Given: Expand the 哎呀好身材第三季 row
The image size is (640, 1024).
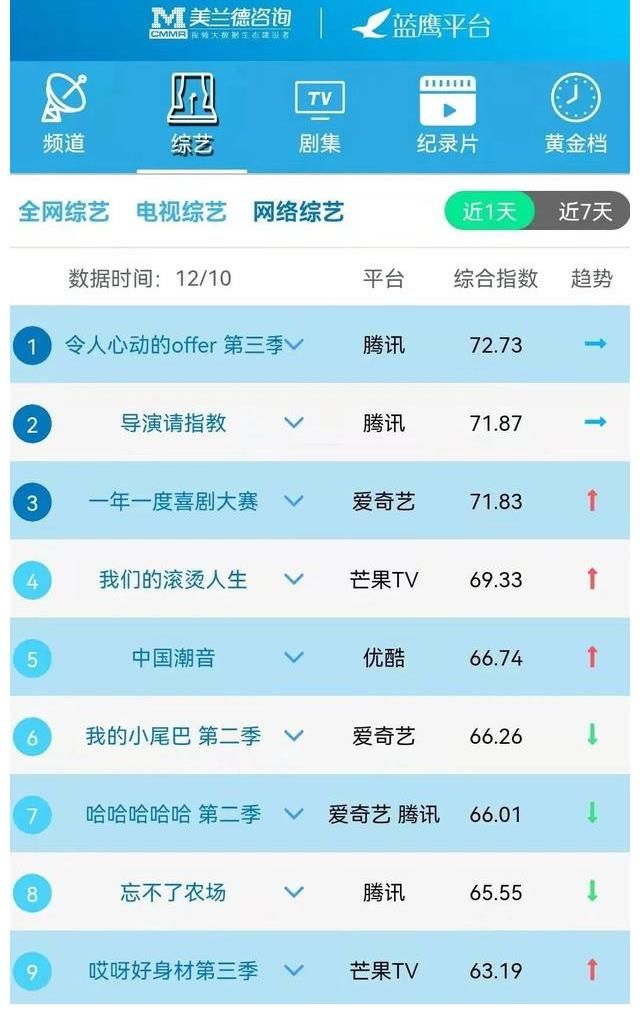Looking at the screenshot, I should coord(294,970).
